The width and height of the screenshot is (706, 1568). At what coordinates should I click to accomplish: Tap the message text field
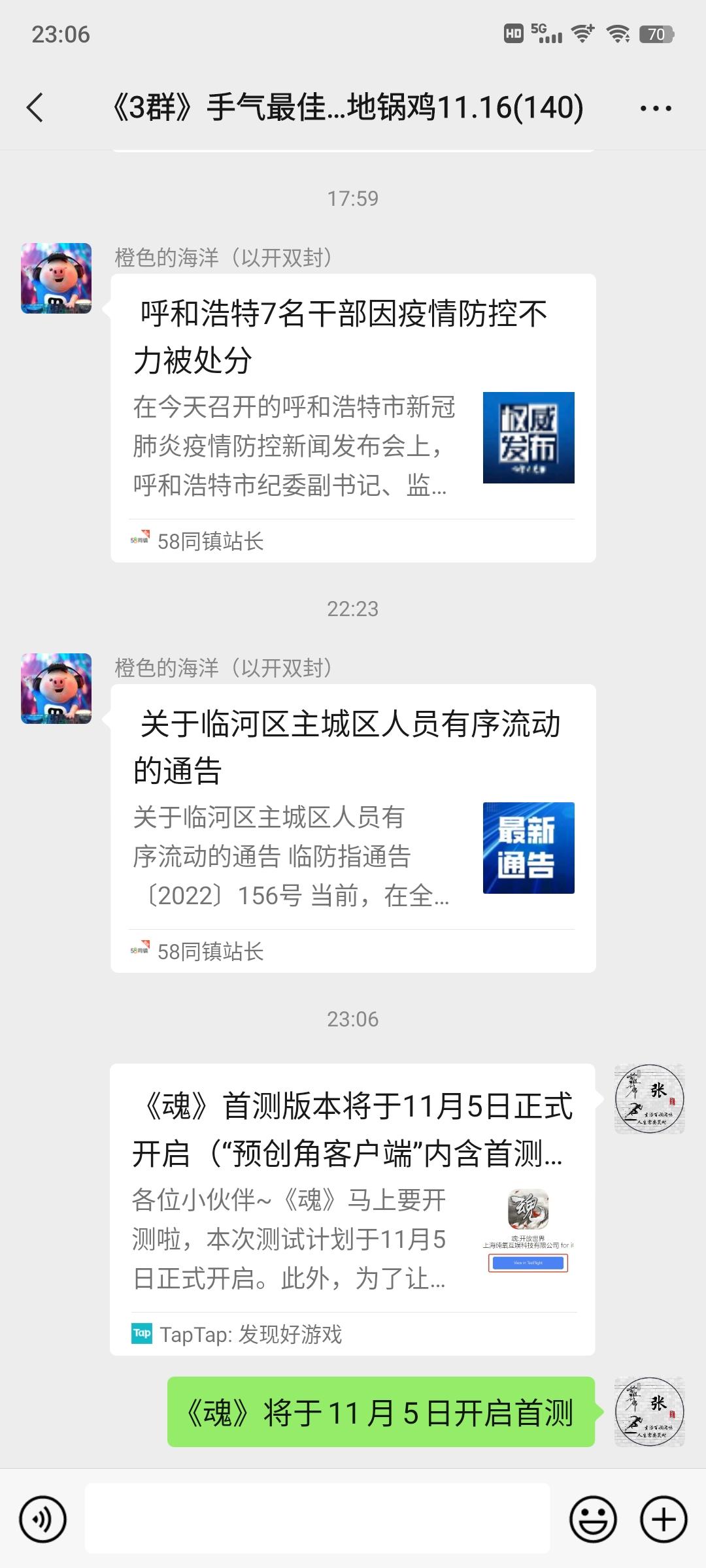tap(318, 1518)
